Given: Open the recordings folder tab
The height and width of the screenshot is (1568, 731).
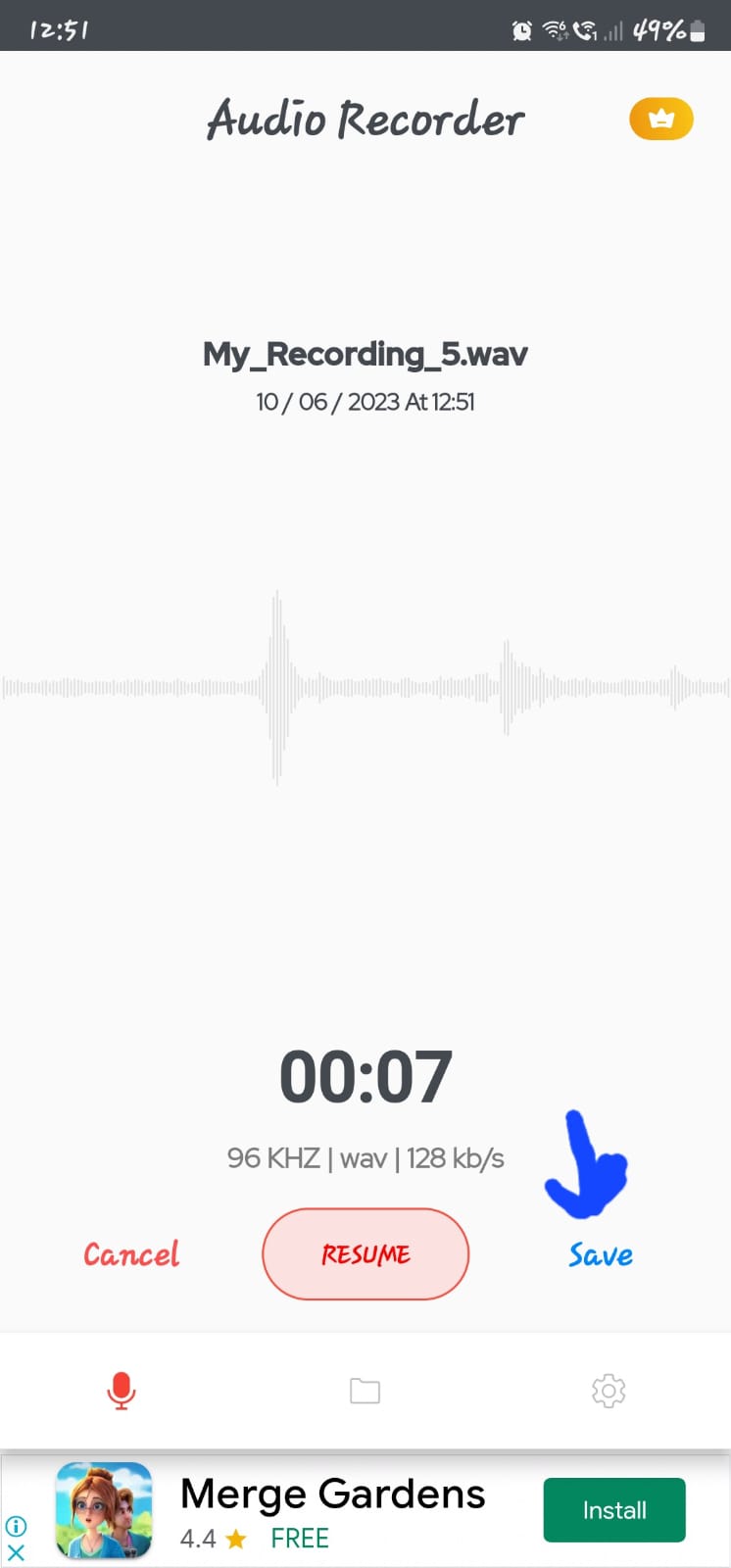Looking at the screenshot, I should 365,1391.
